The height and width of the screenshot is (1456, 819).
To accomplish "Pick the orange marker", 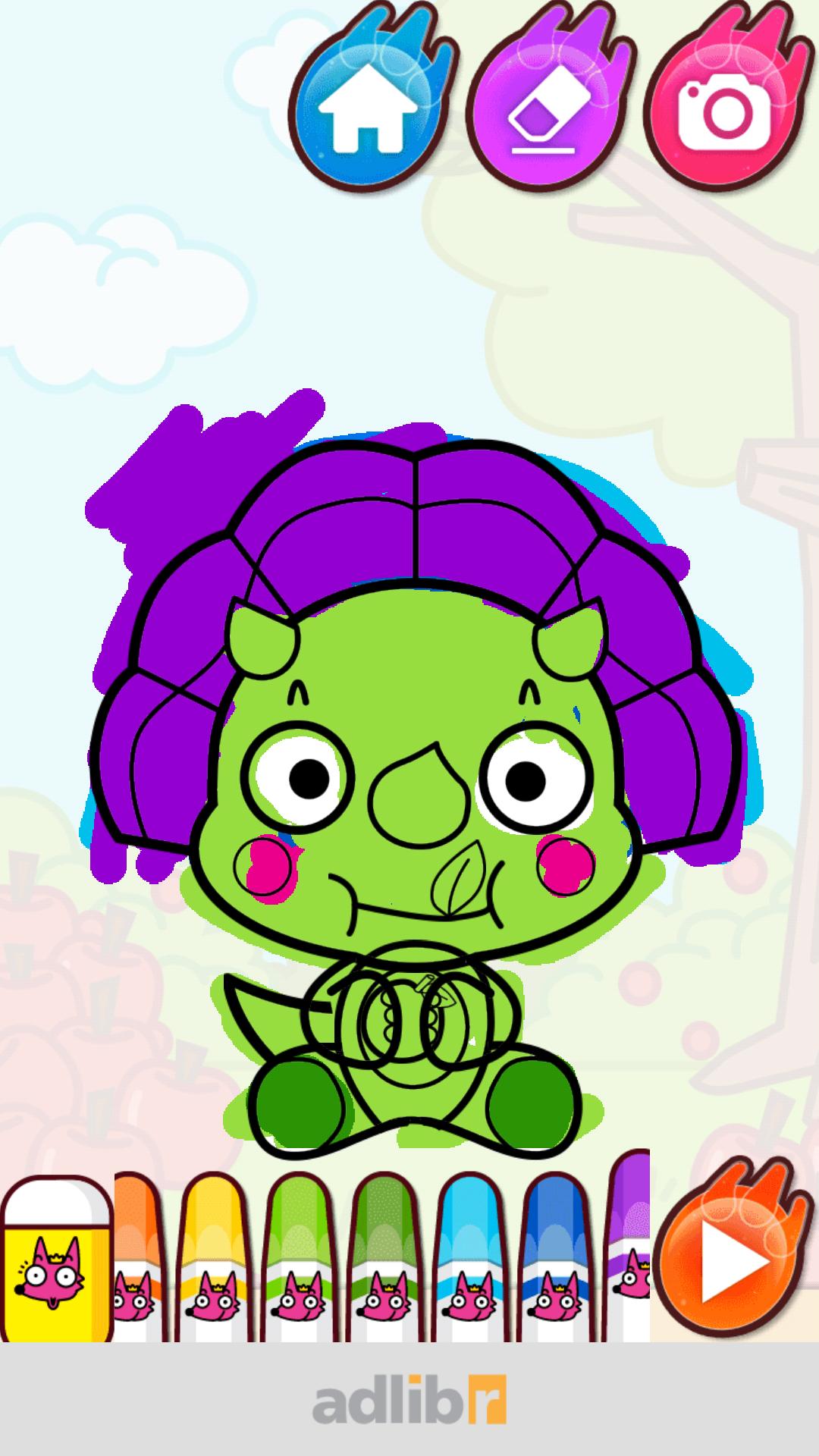I will click(x=138, y=1259).
